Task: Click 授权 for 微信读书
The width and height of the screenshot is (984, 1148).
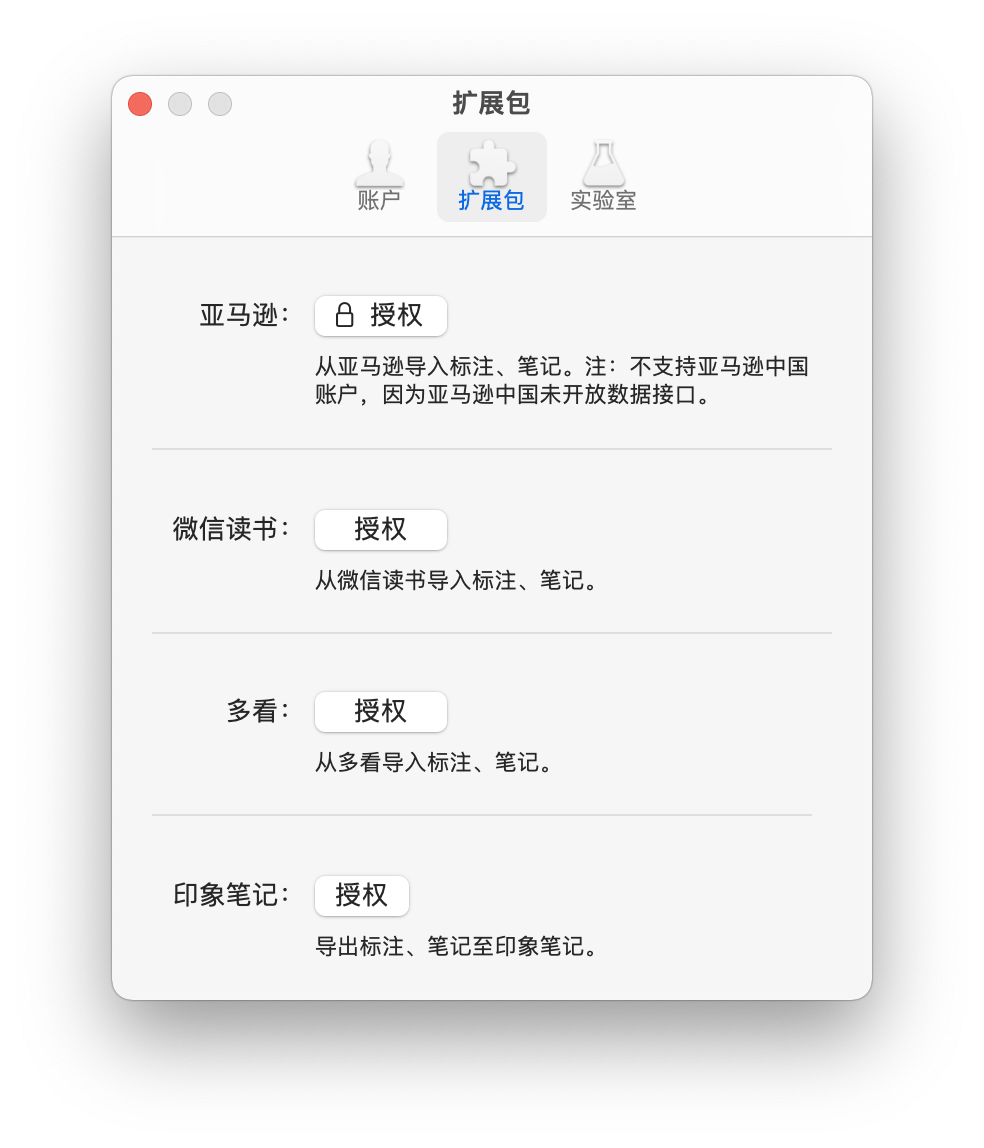Action: pos(380,530)
